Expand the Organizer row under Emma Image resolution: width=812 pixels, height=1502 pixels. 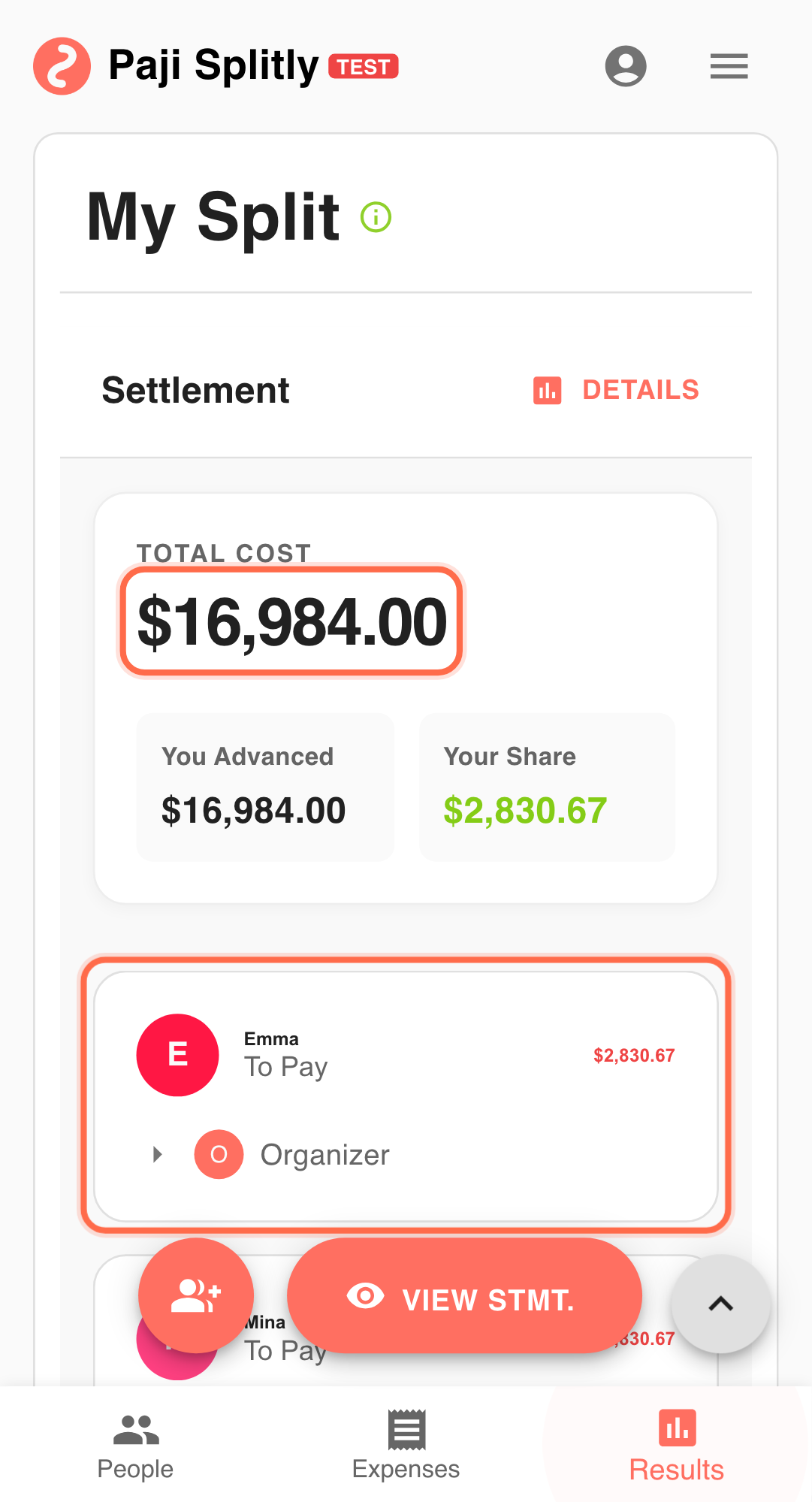157,1154
